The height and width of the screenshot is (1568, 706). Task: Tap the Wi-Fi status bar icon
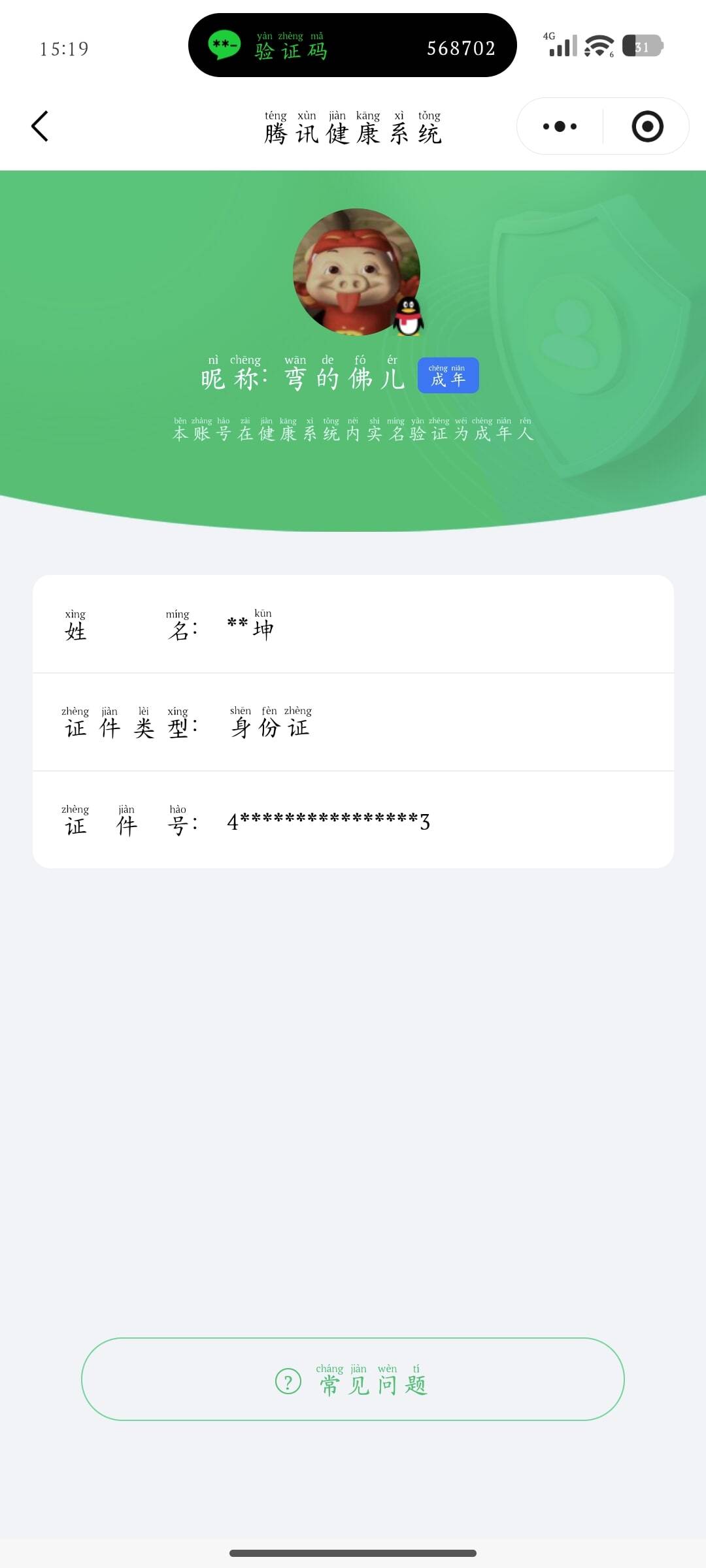[597, 44]
